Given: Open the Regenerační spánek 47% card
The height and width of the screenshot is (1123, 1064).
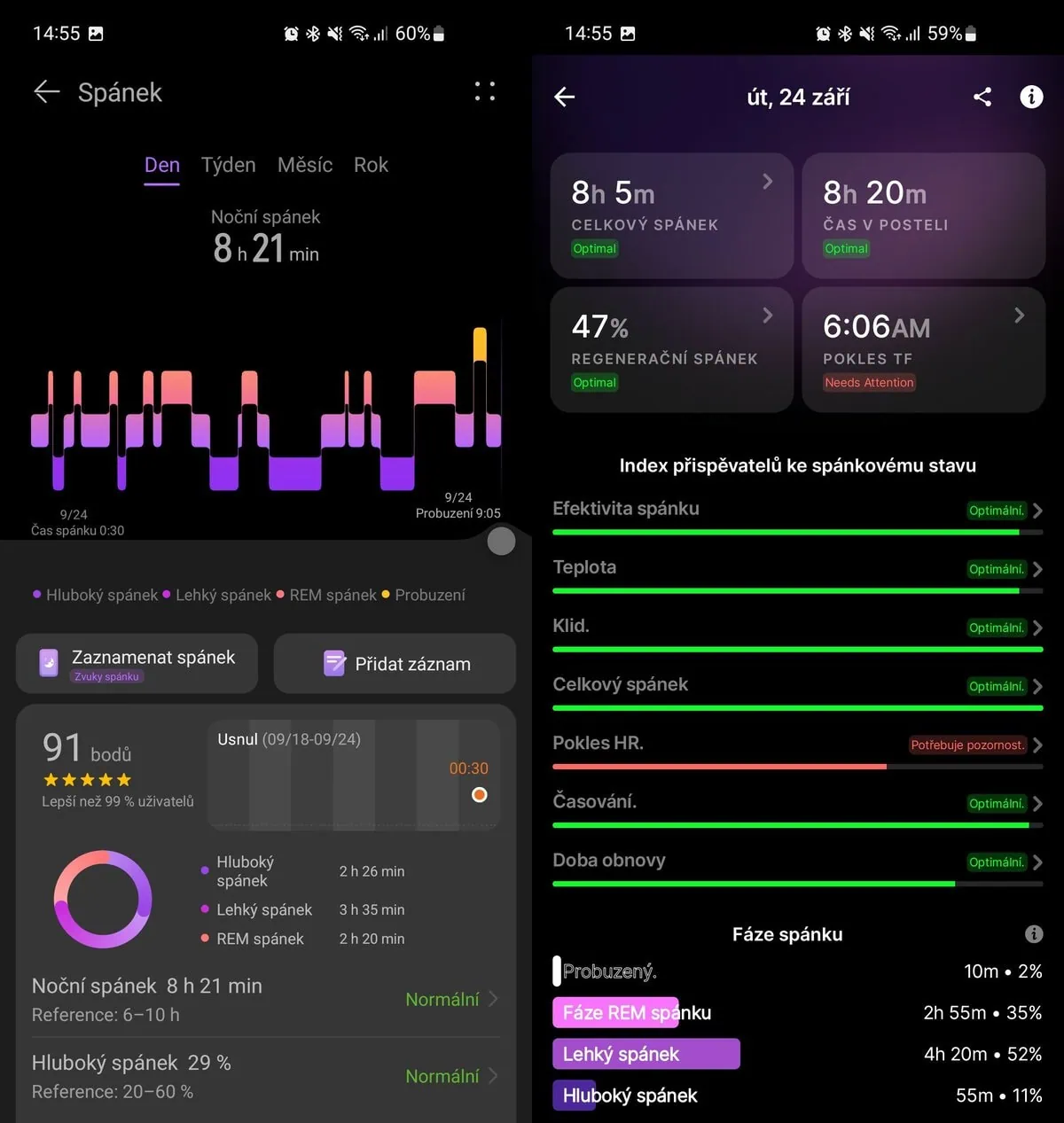Looking at the screenshot, I should pyautogui.click(x=671, y=349).
